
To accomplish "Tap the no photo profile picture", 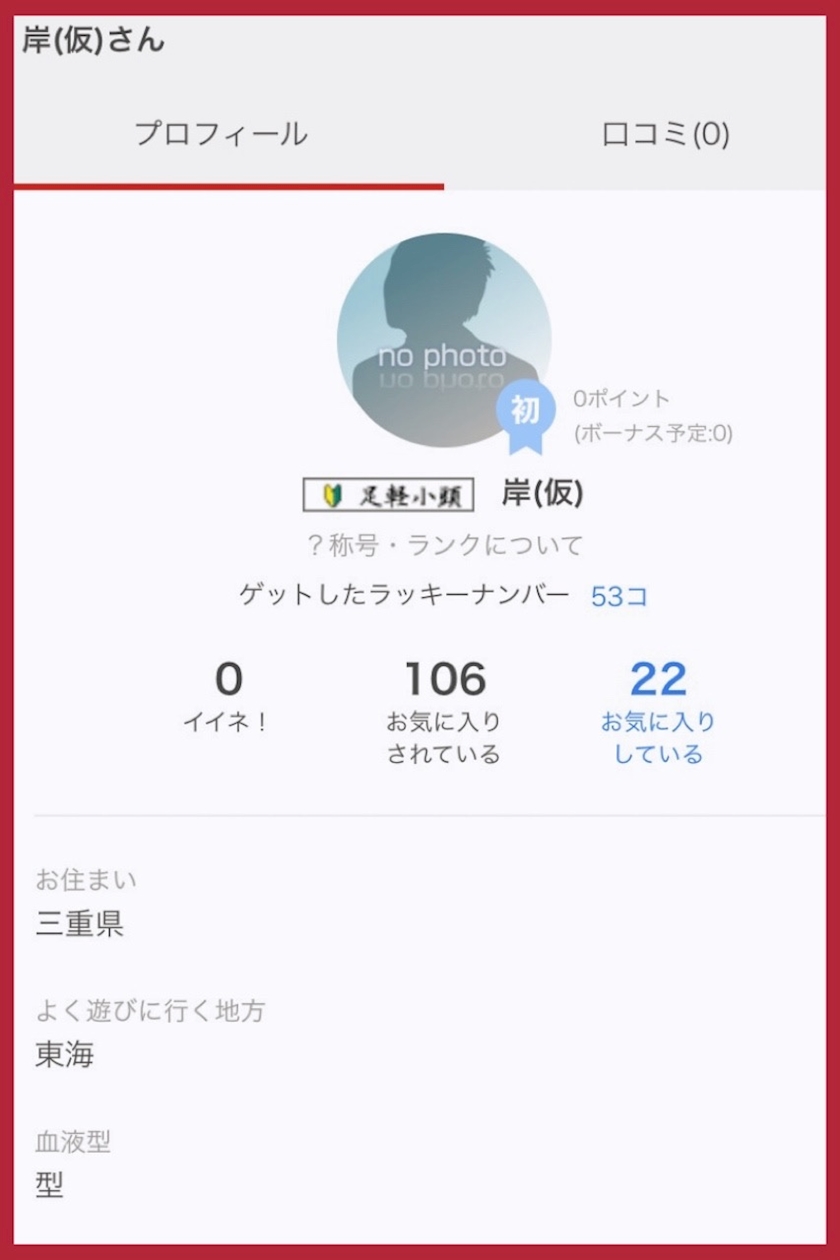I will (x=444, y=340).
